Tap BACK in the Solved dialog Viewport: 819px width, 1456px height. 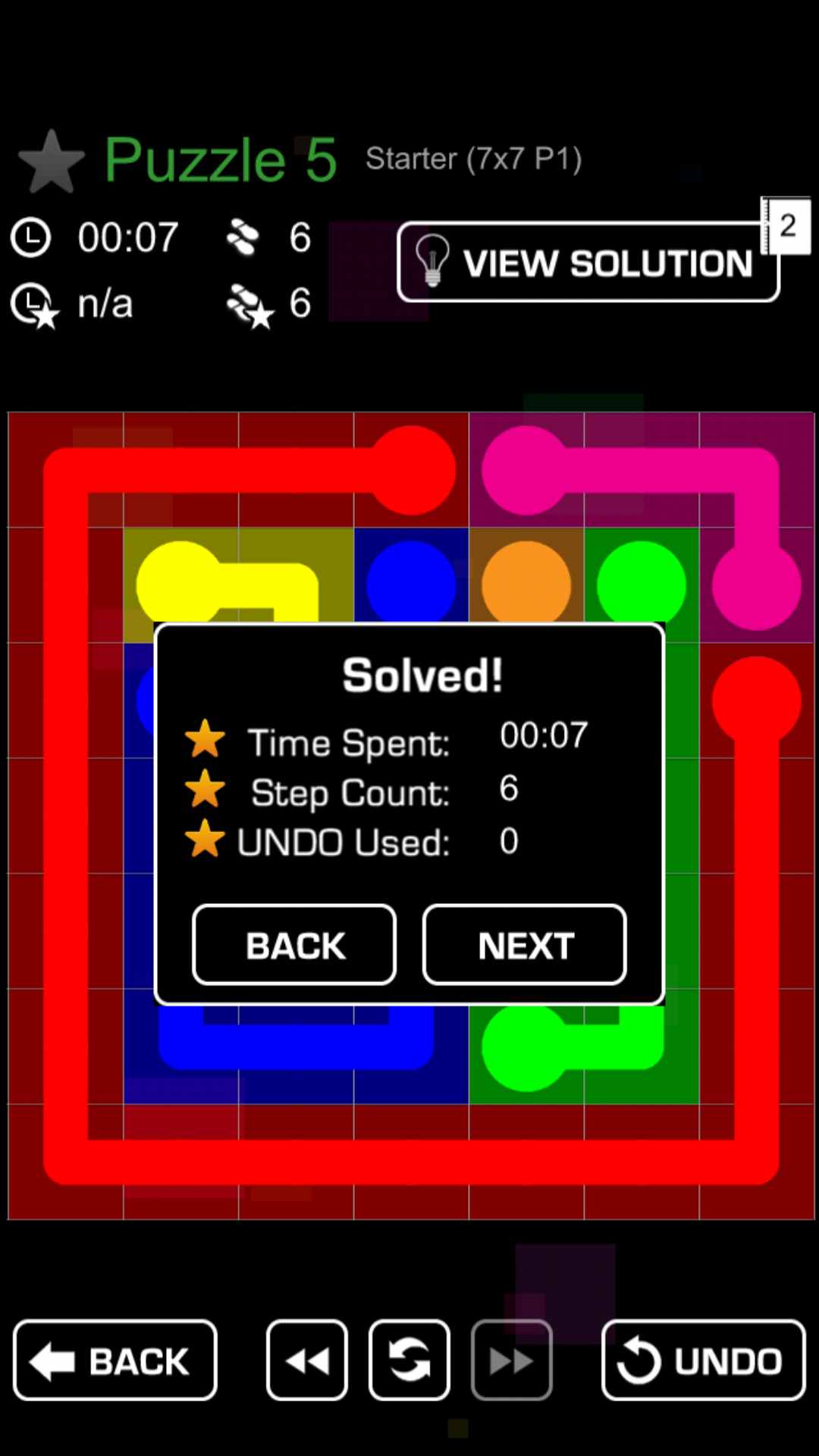[x=294, y=945]
